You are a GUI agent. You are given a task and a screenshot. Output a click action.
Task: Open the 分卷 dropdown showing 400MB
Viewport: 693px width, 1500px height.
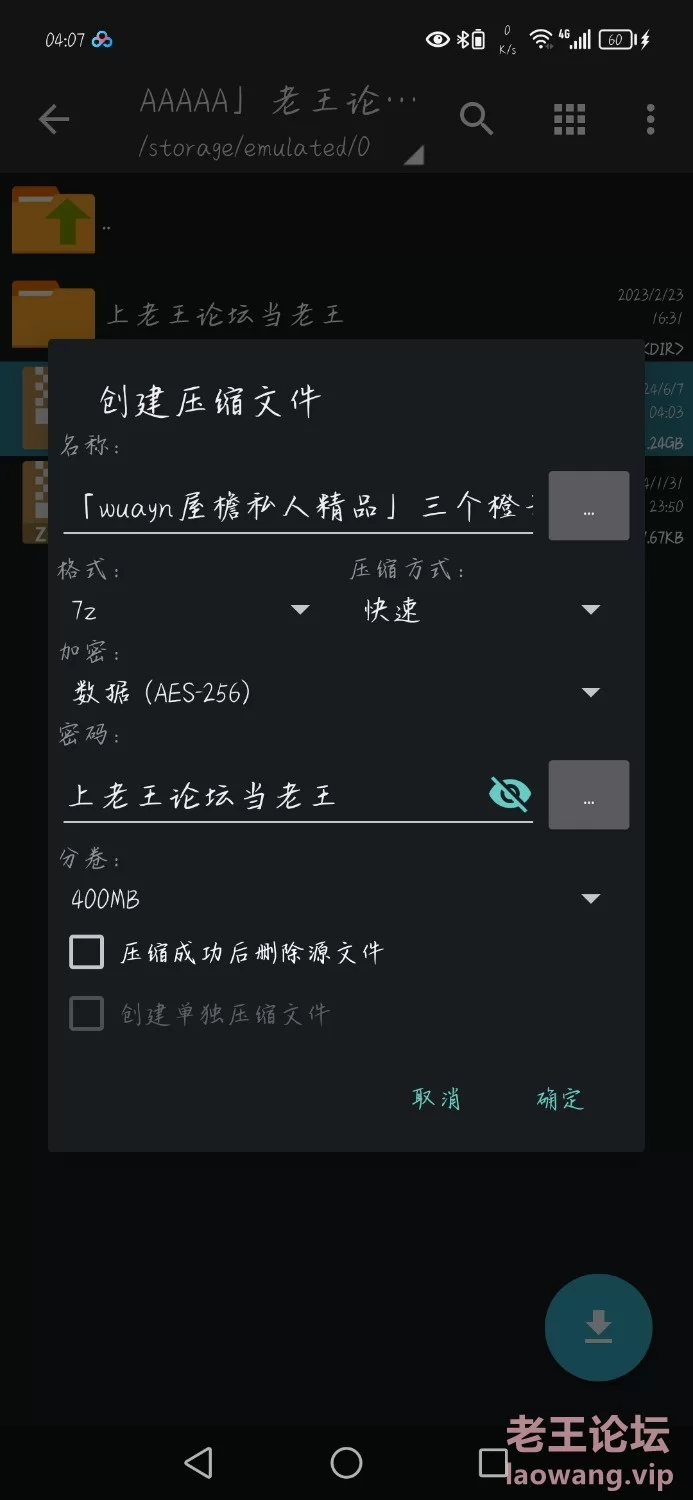coord(337,898)
